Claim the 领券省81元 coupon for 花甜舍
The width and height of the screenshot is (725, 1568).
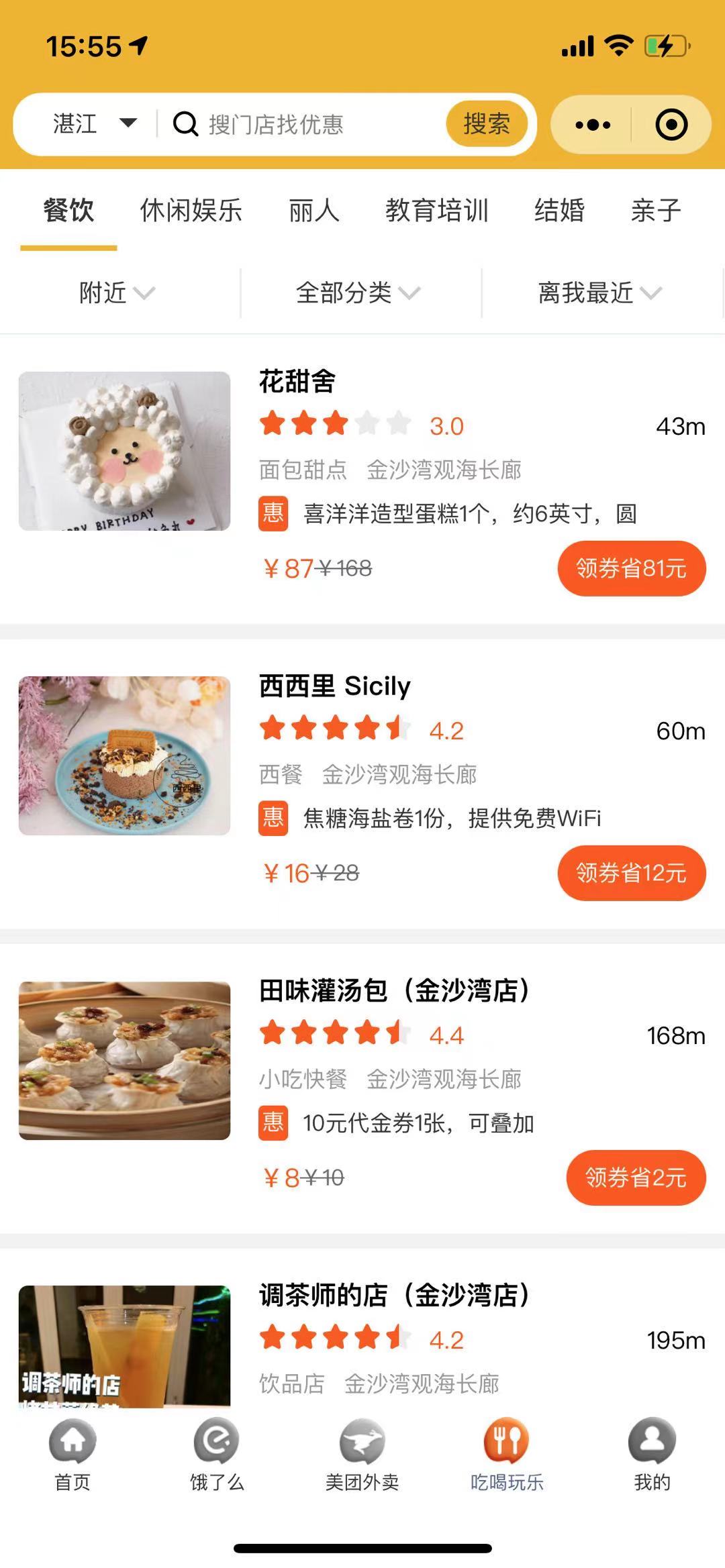[x=631, y=568]
